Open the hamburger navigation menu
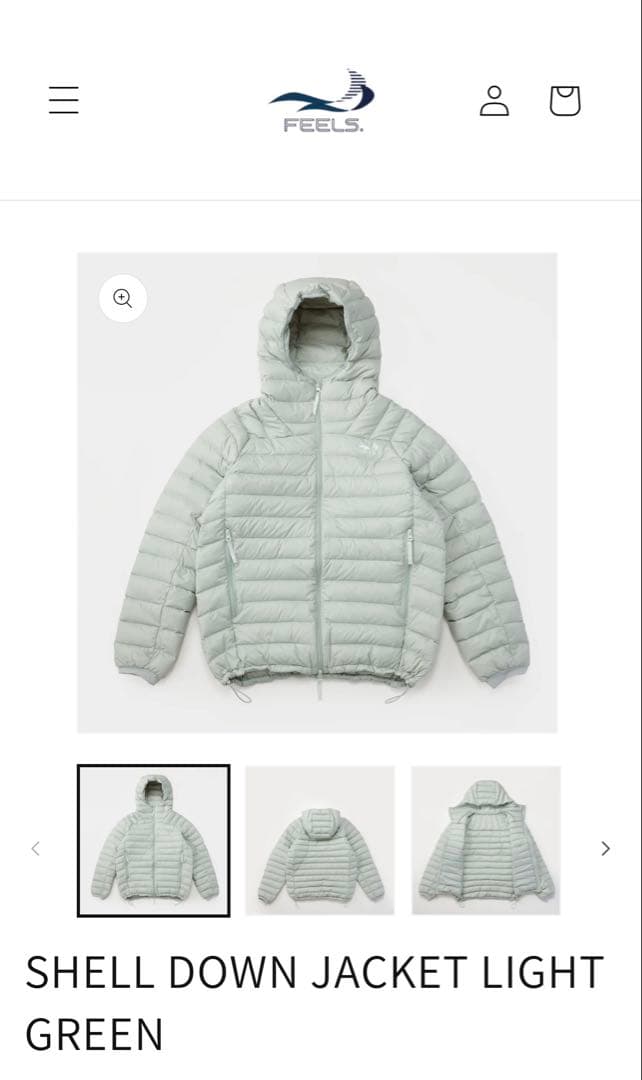 click(x=64, y=99)
